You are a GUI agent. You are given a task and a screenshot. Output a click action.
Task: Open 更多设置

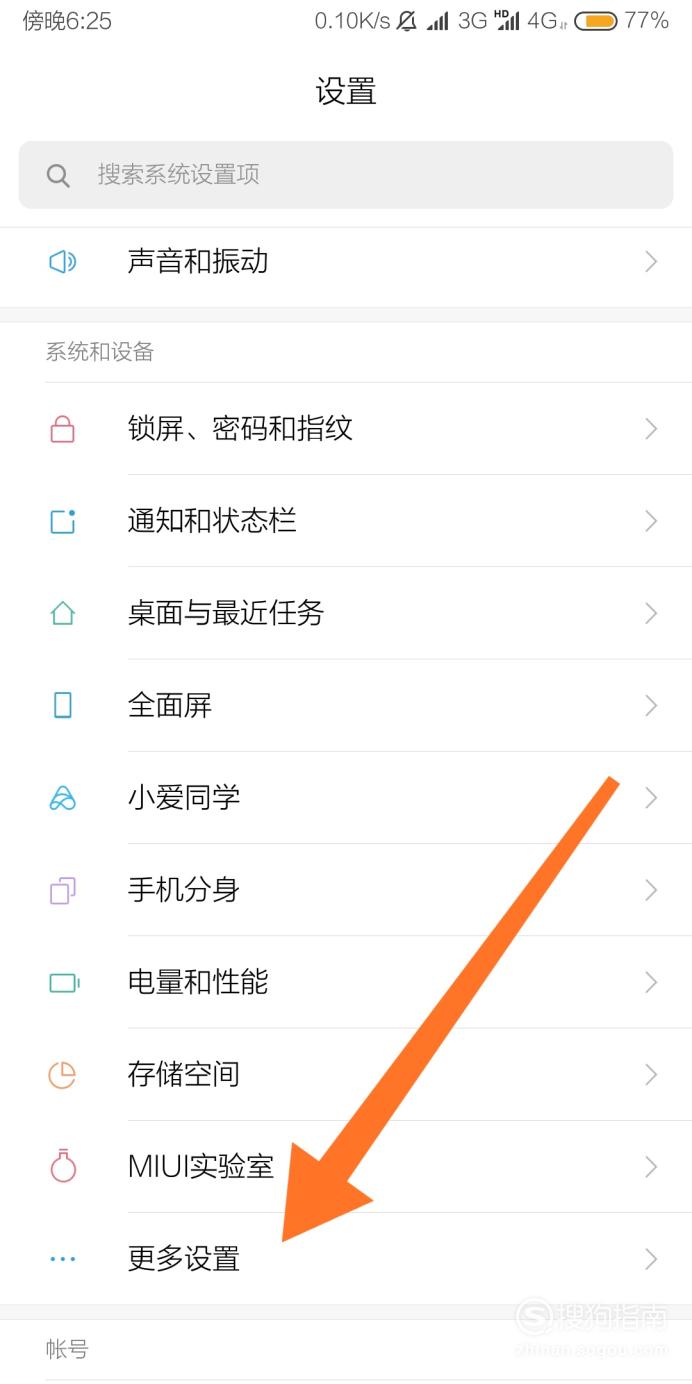point(346,1259)
